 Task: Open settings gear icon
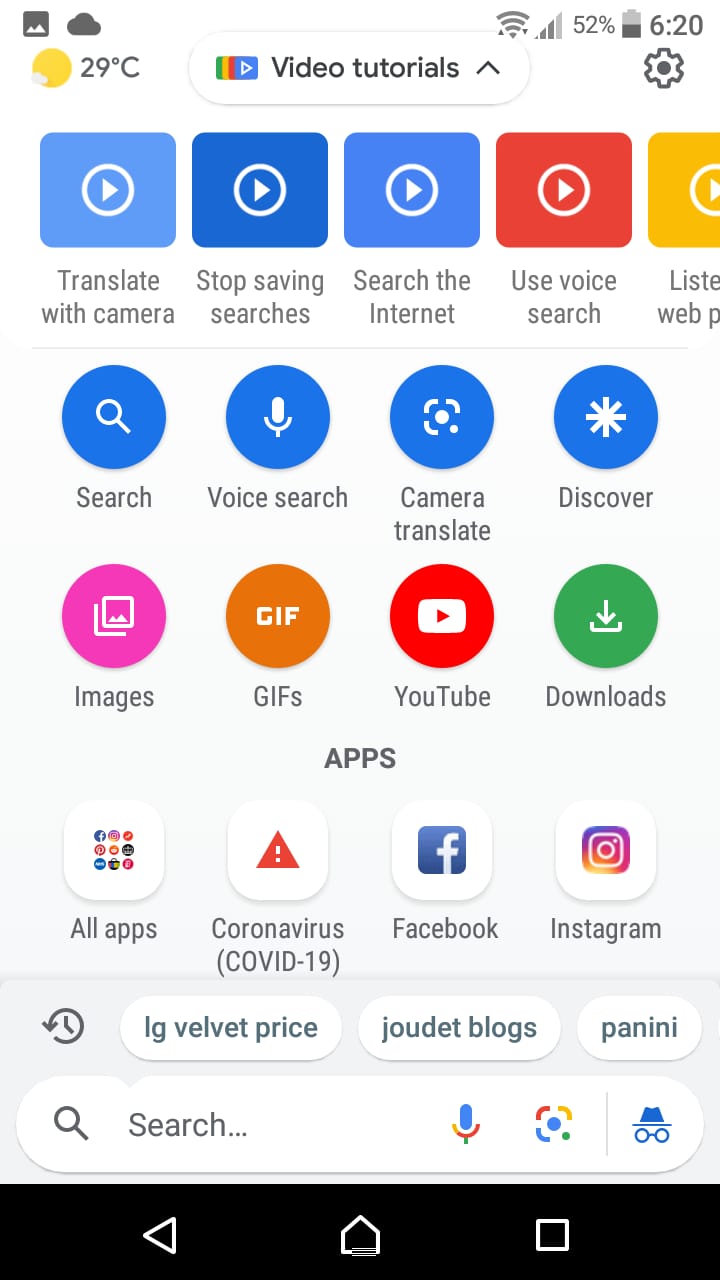point(664,68)
